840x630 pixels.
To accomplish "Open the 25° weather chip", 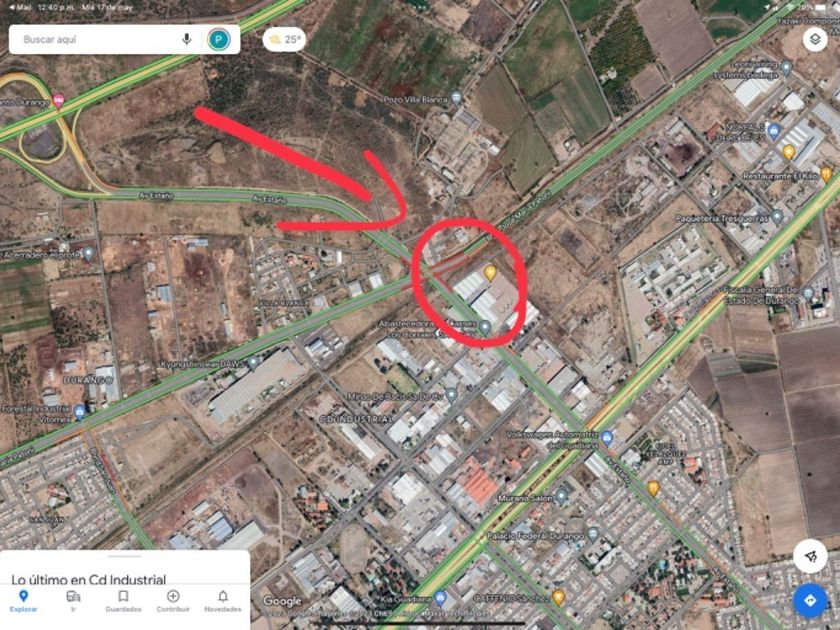I will (284, 40).
